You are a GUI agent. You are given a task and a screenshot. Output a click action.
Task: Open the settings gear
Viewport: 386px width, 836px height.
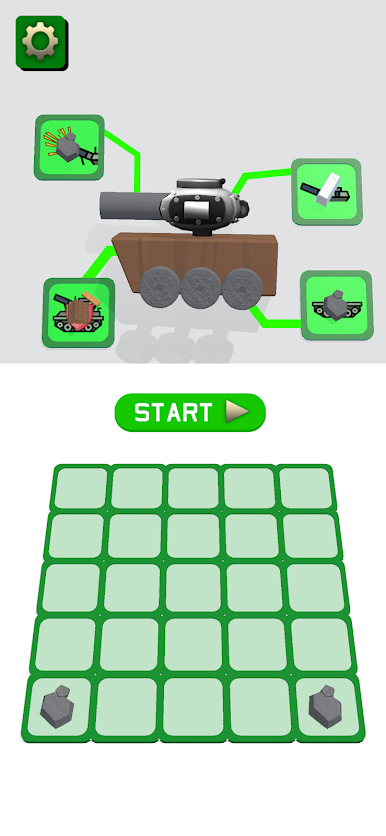pyautogui.click(x=41, y=43)
